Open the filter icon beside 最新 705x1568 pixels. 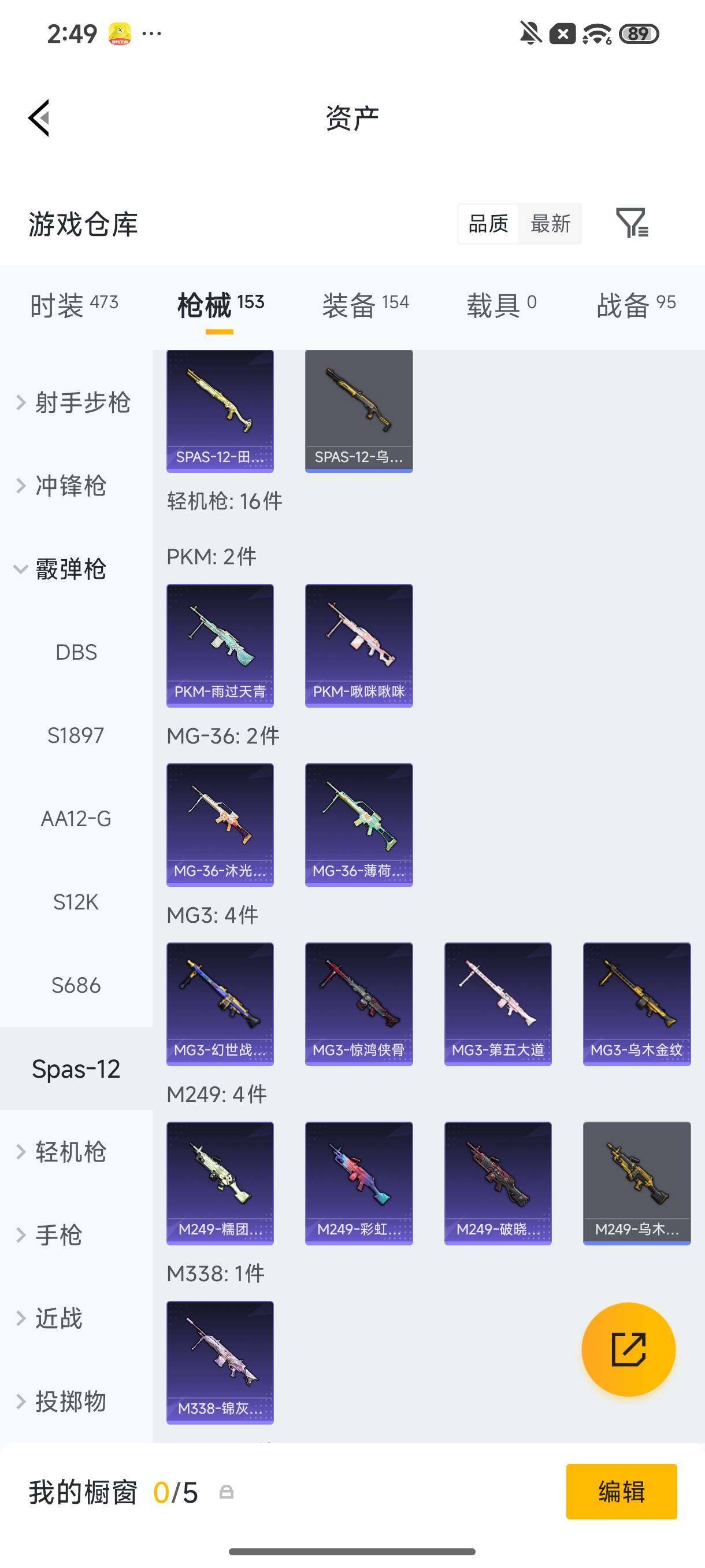tap(632, 223)
